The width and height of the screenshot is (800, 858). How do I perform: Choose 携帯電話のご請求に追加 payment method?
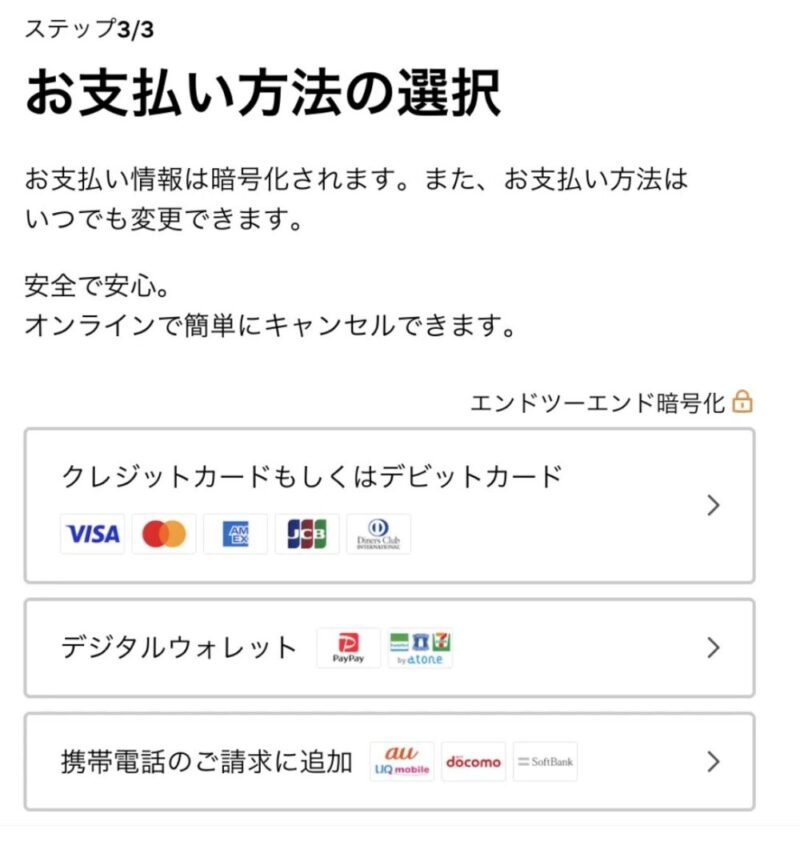tap(388, 762)
